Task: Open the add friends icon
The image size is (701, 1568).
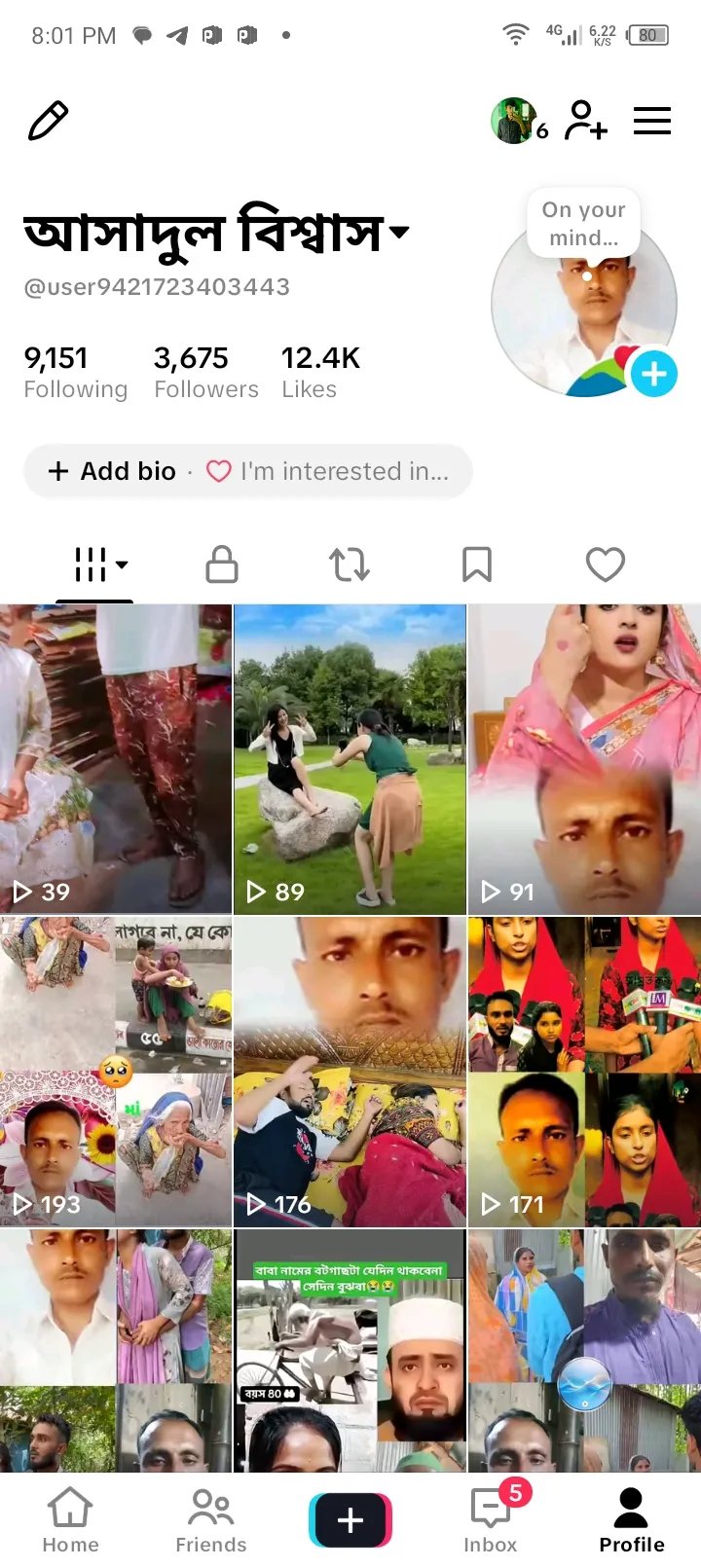Action: click(x=586, y=121)
